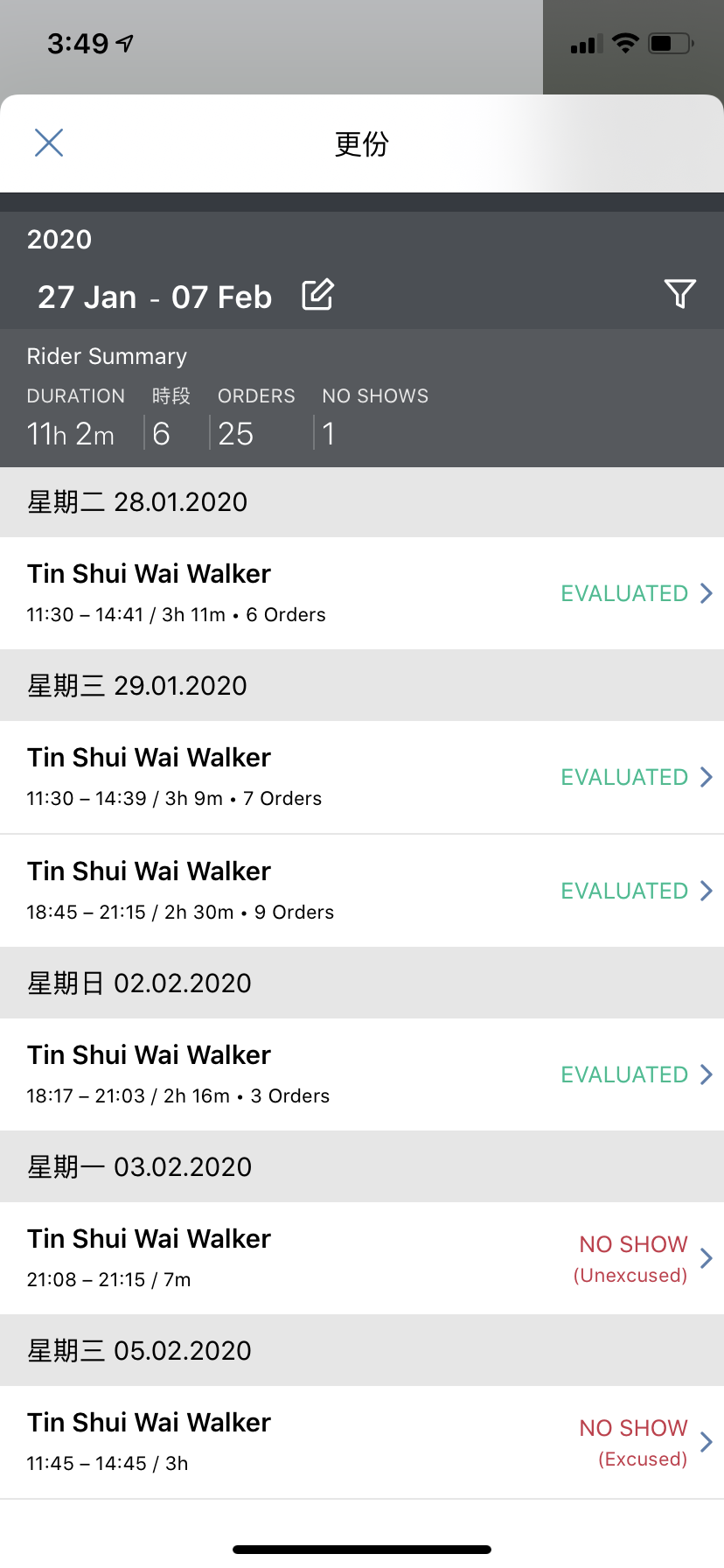Close the shifts screen
The height and width of the screenshot is (1568, 724).
point(49,143)
